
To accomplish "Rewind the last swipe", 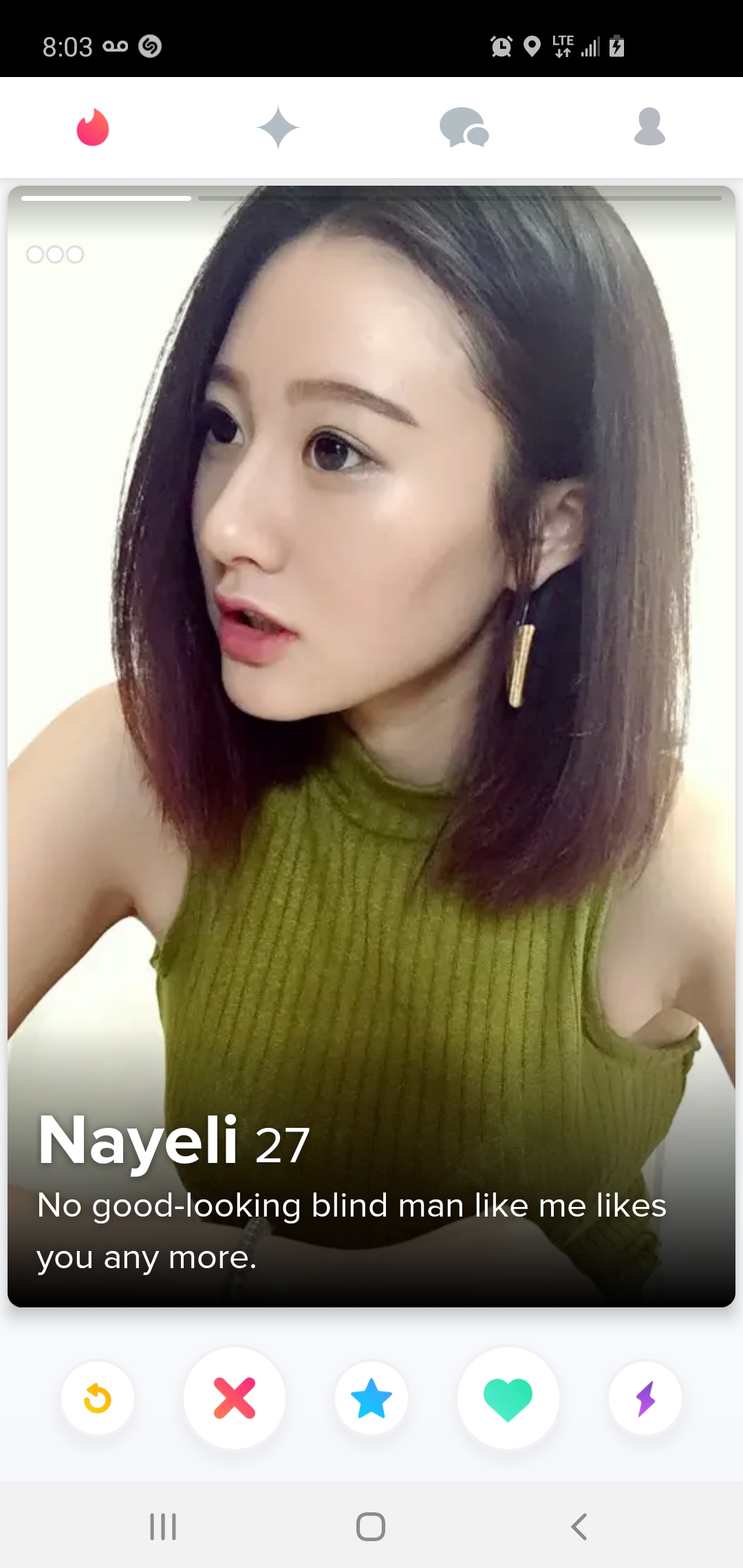I will pyautogui.click(x=97, y=1398).
